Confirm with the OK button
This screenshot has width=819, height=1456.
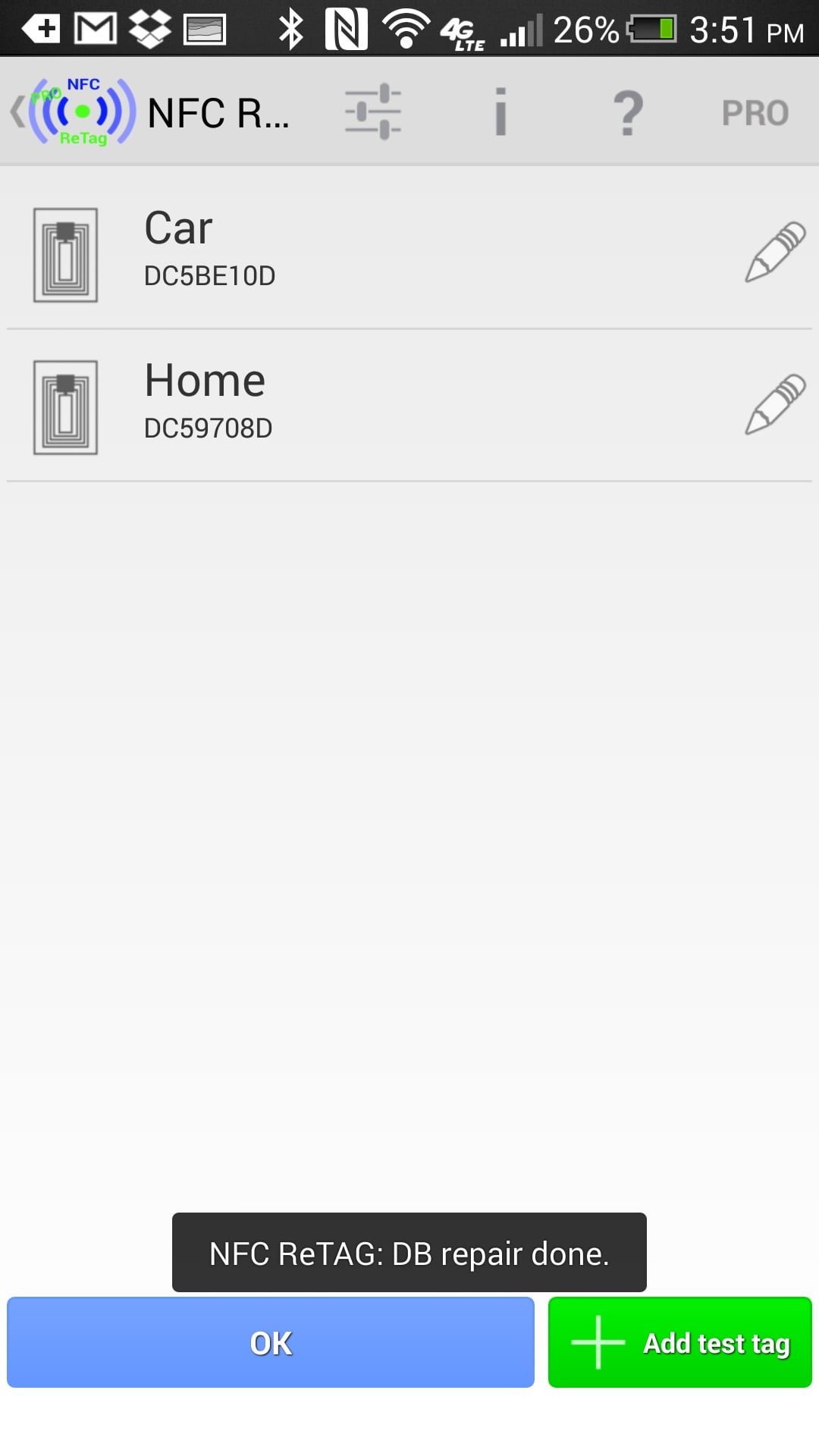point(271,1342)
